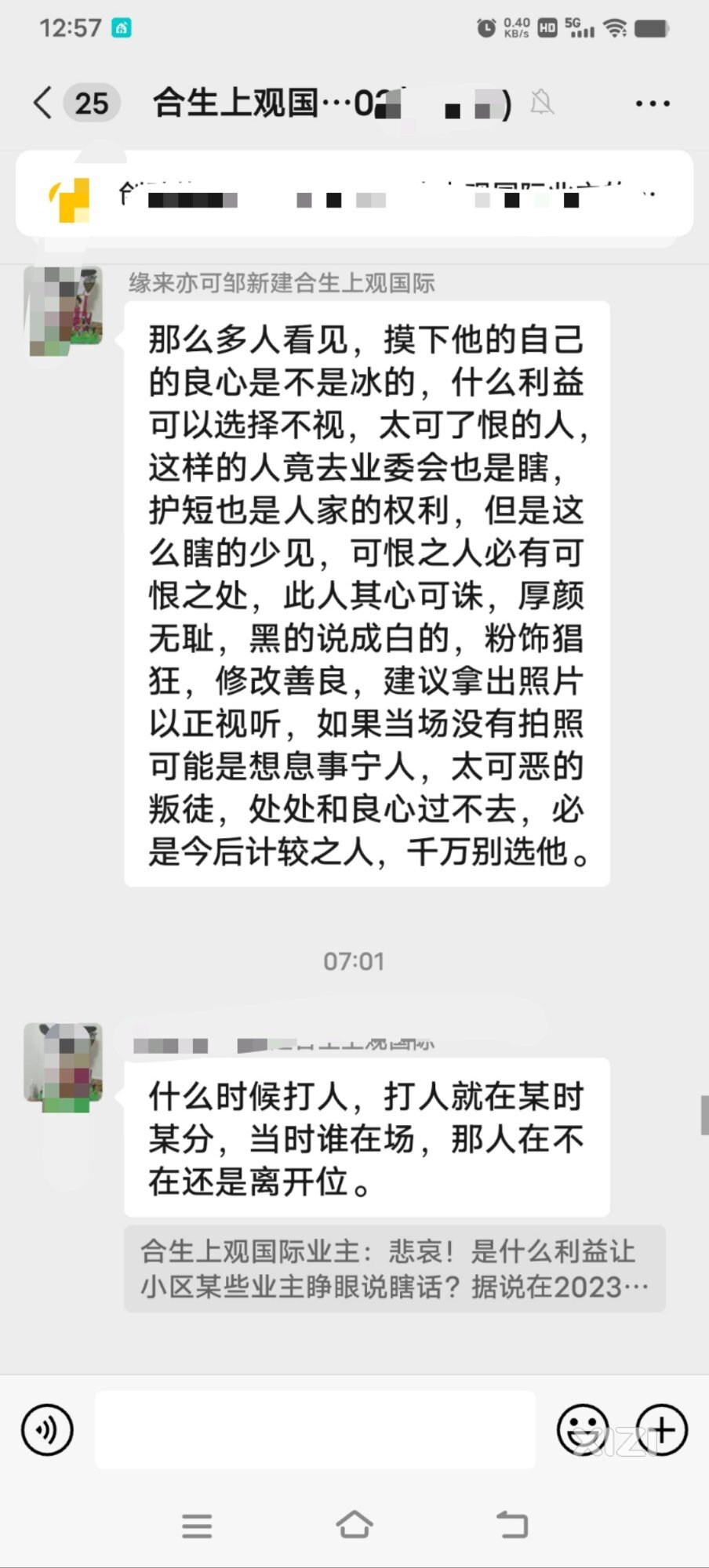Jump to quoted 合生上观国际业主 message
The height and width of the screenshot is (1568, 709).
(x=394, y=1269)
